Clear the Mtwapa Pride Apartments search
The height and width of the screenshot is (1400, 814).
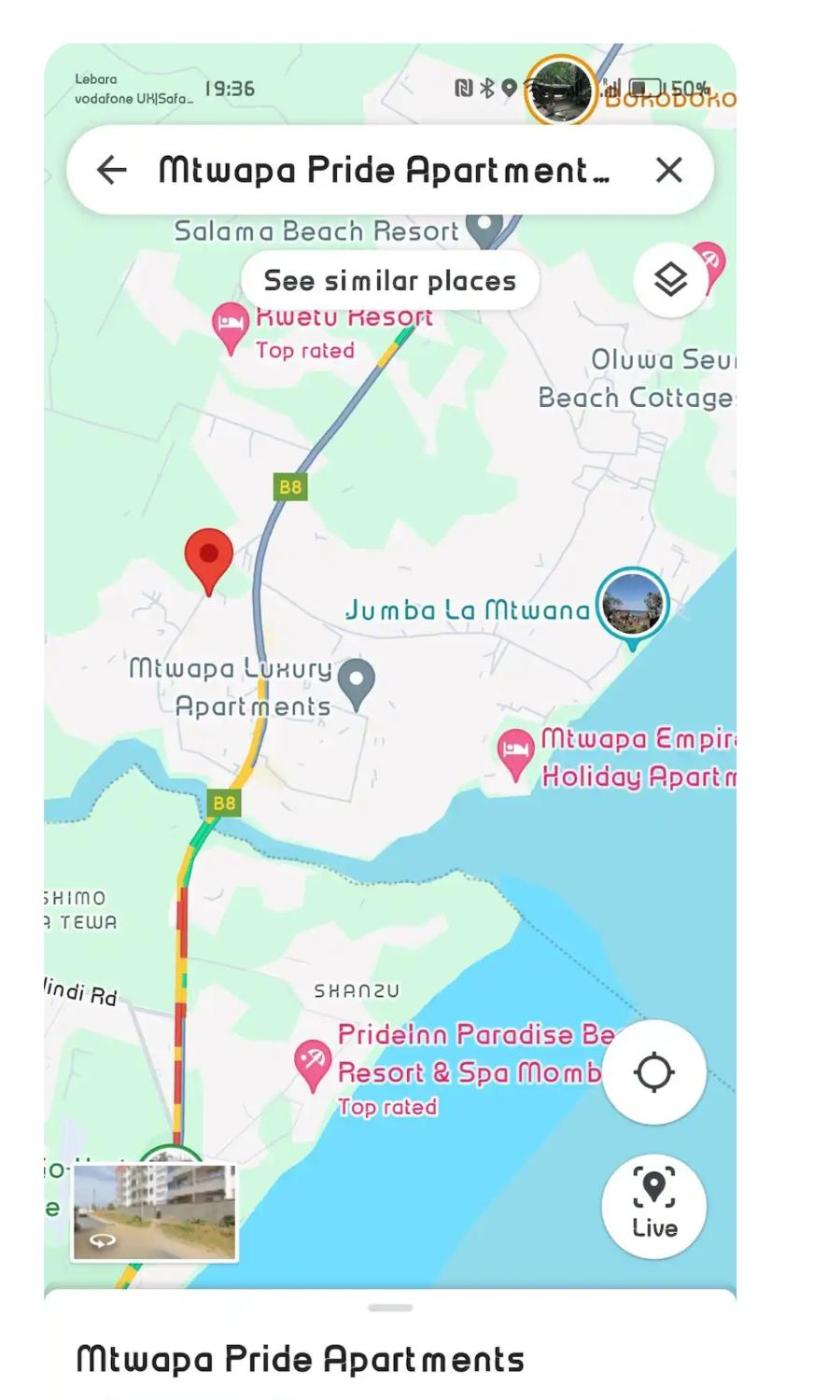668,170
